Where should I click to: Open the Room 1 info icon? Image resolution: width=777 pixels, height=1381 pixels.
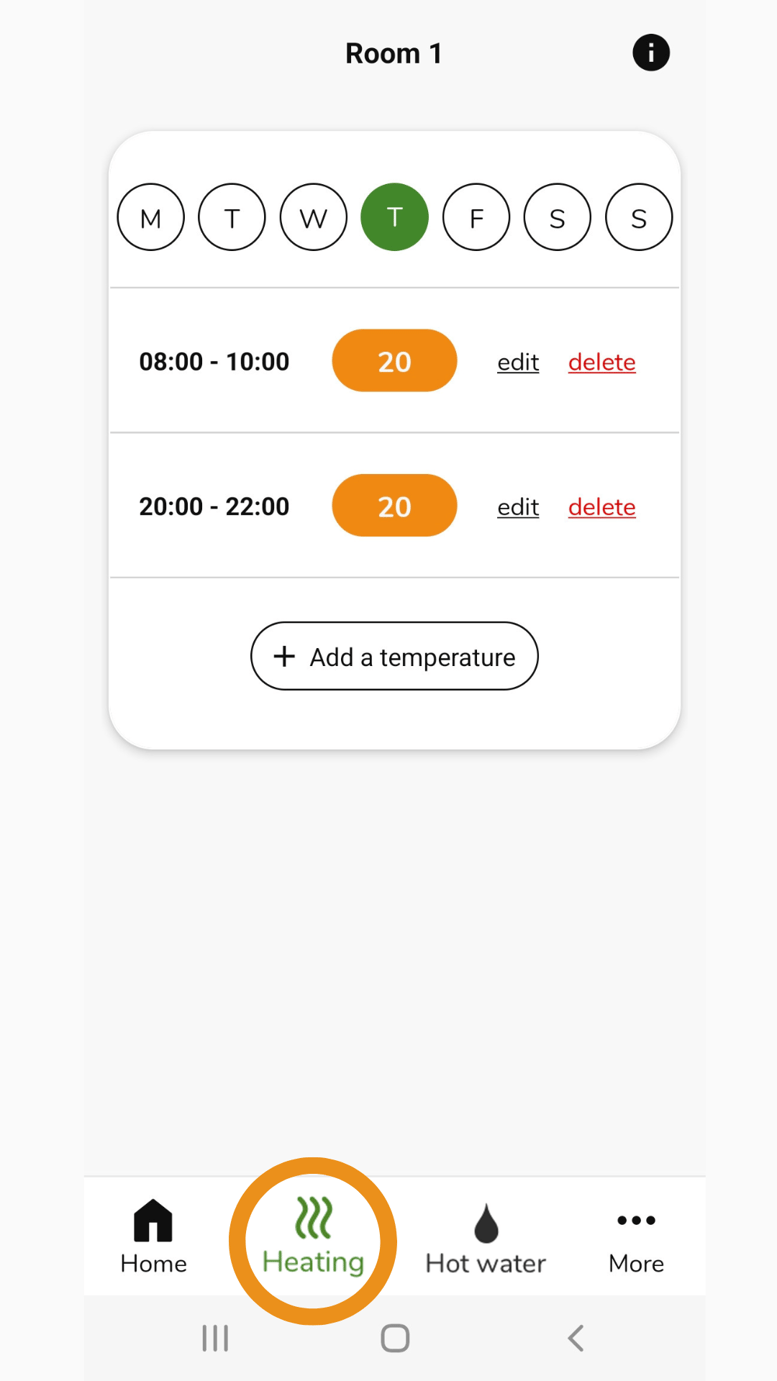(651, 53)
